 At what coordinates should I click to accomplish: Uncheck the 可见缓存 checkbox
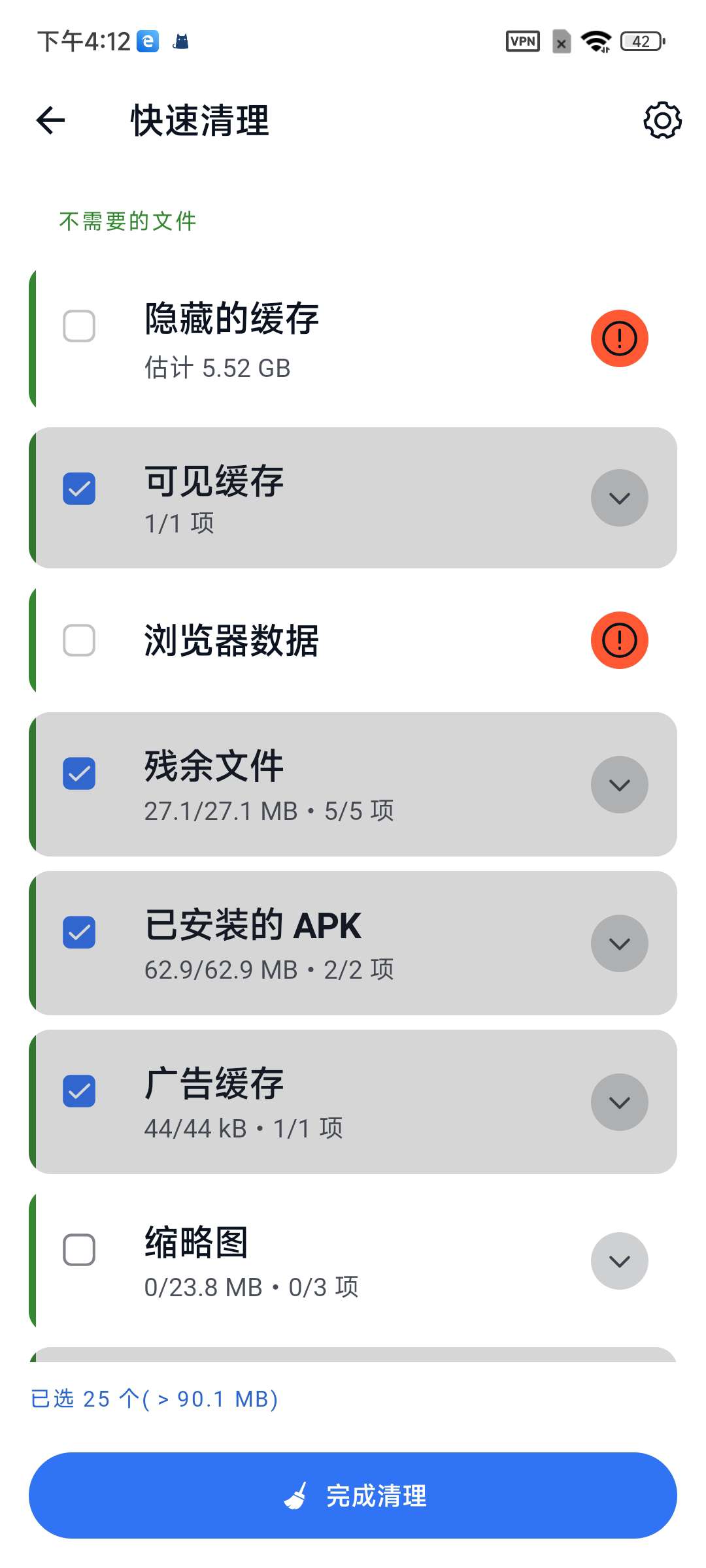coord(79,489)
